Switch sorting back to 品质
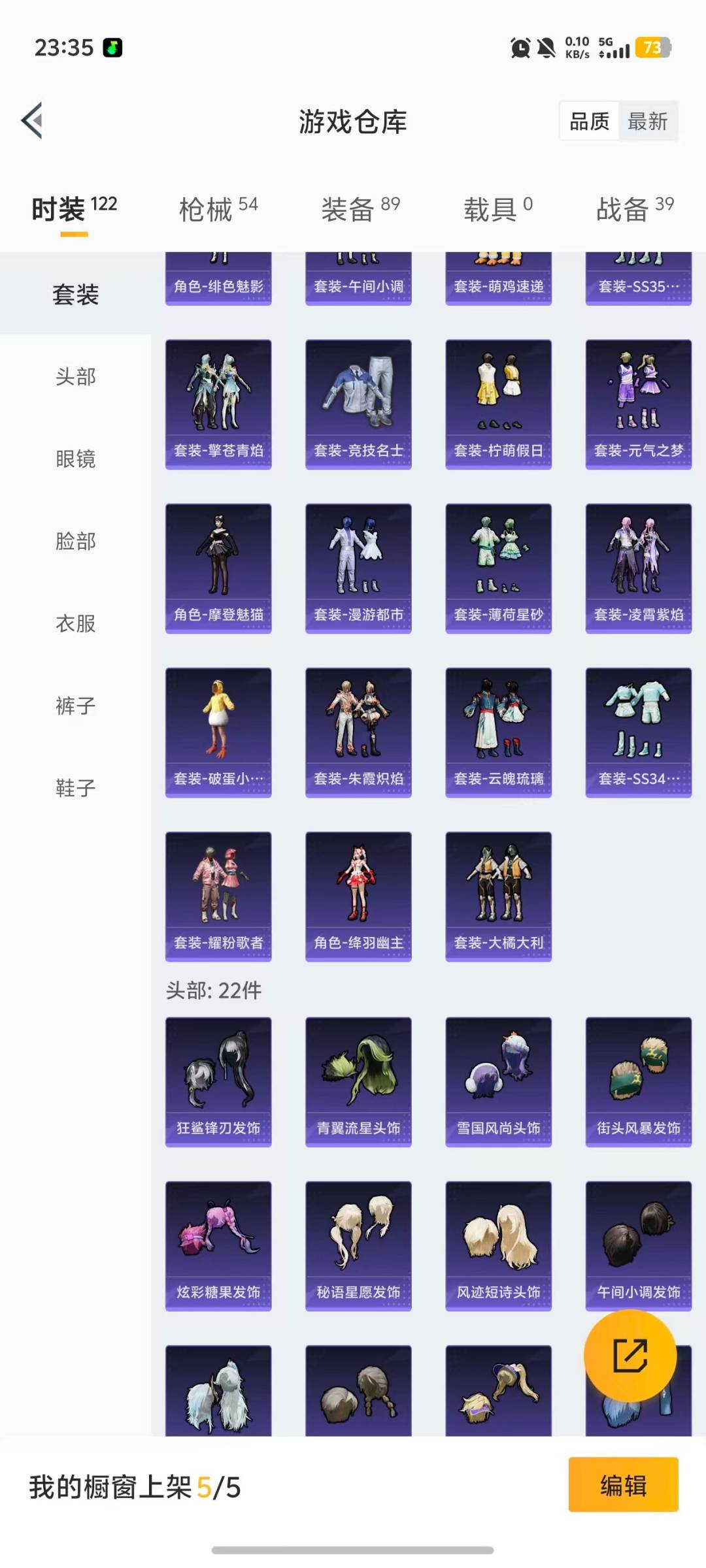This screenshot has width=706, height=1568. tap(588, 122)
